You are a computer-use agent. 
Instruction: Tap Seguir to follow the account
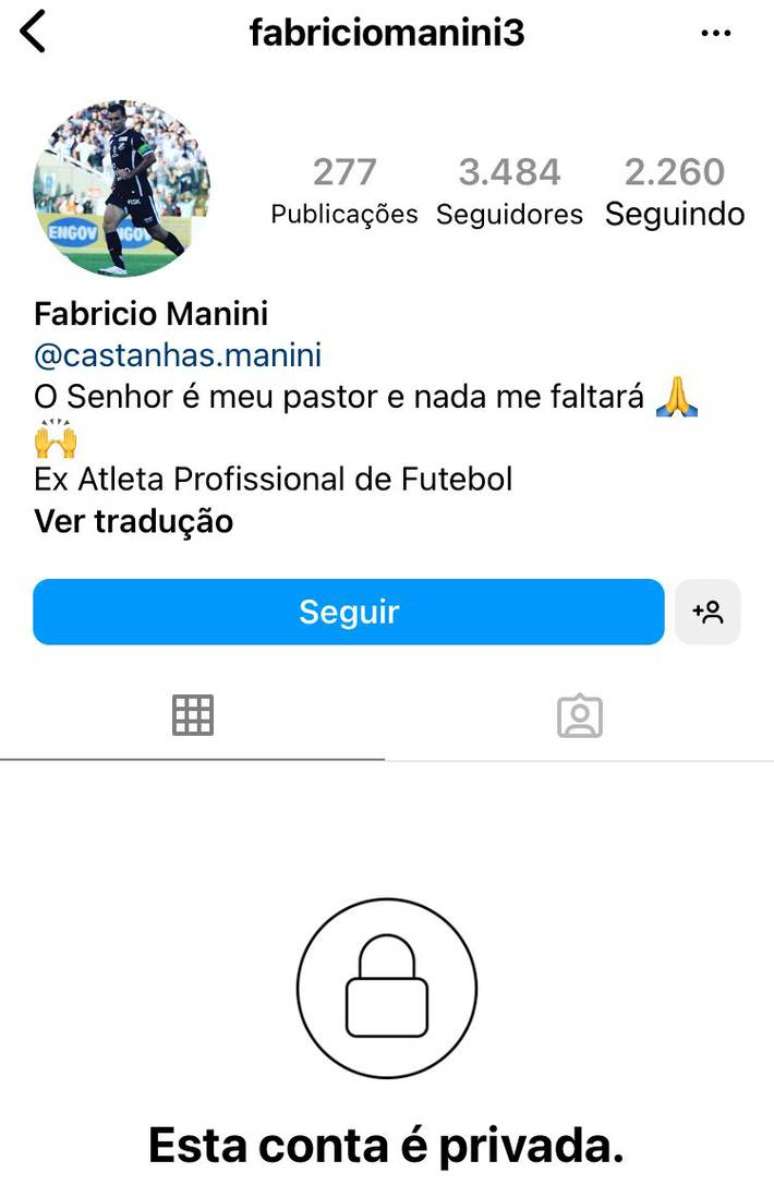tap(348, 612)
